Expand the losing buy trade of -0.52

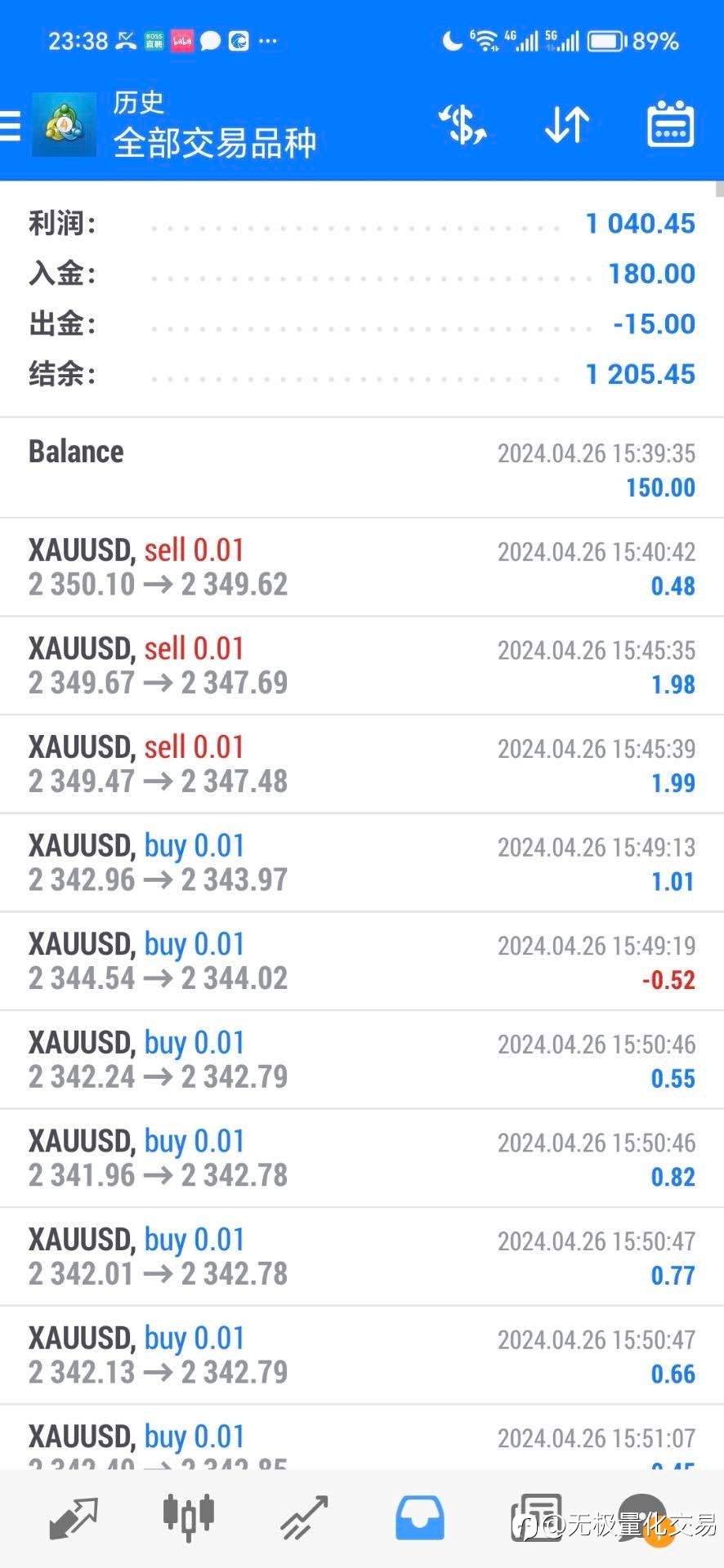(x=362, y=961)
